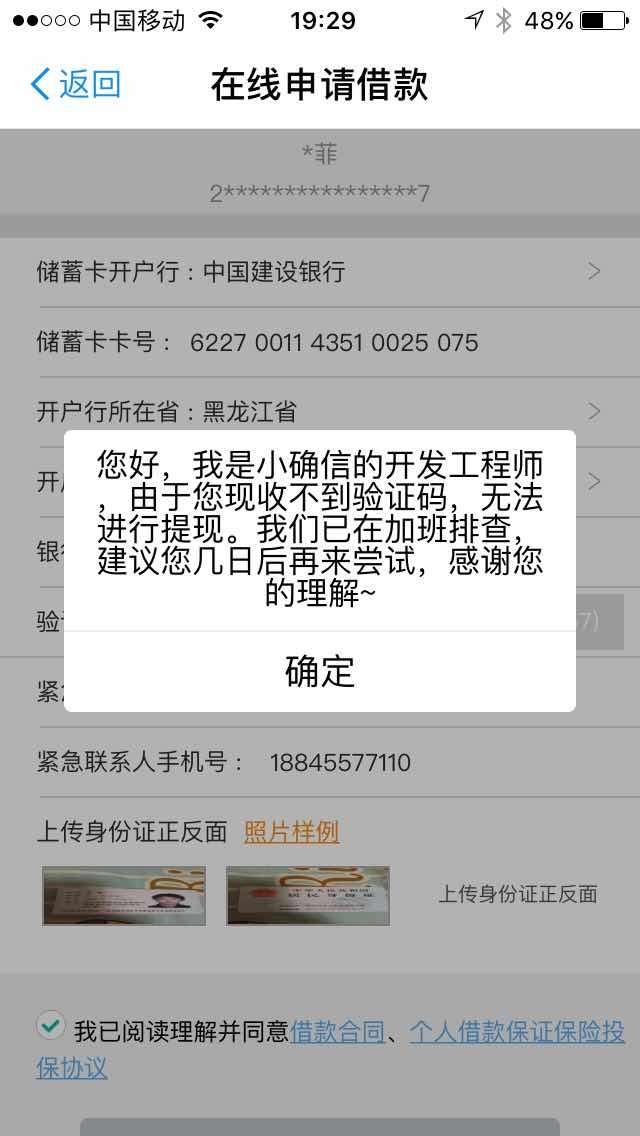
Task: Read the 借款合同 agreement
Action: tap(337, 1032)
